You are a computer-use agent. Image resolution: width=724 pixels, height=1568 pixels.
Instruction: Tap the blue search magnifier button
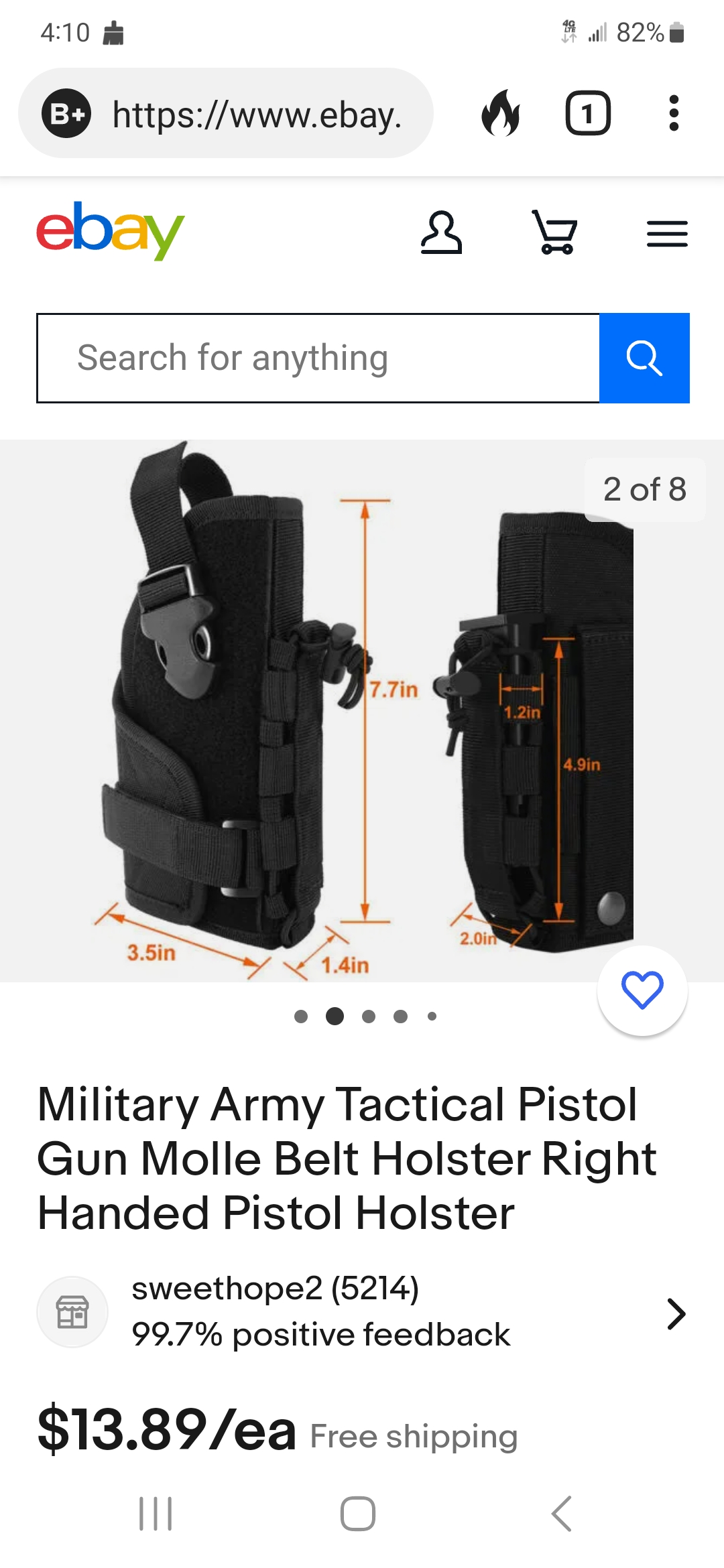644,358
